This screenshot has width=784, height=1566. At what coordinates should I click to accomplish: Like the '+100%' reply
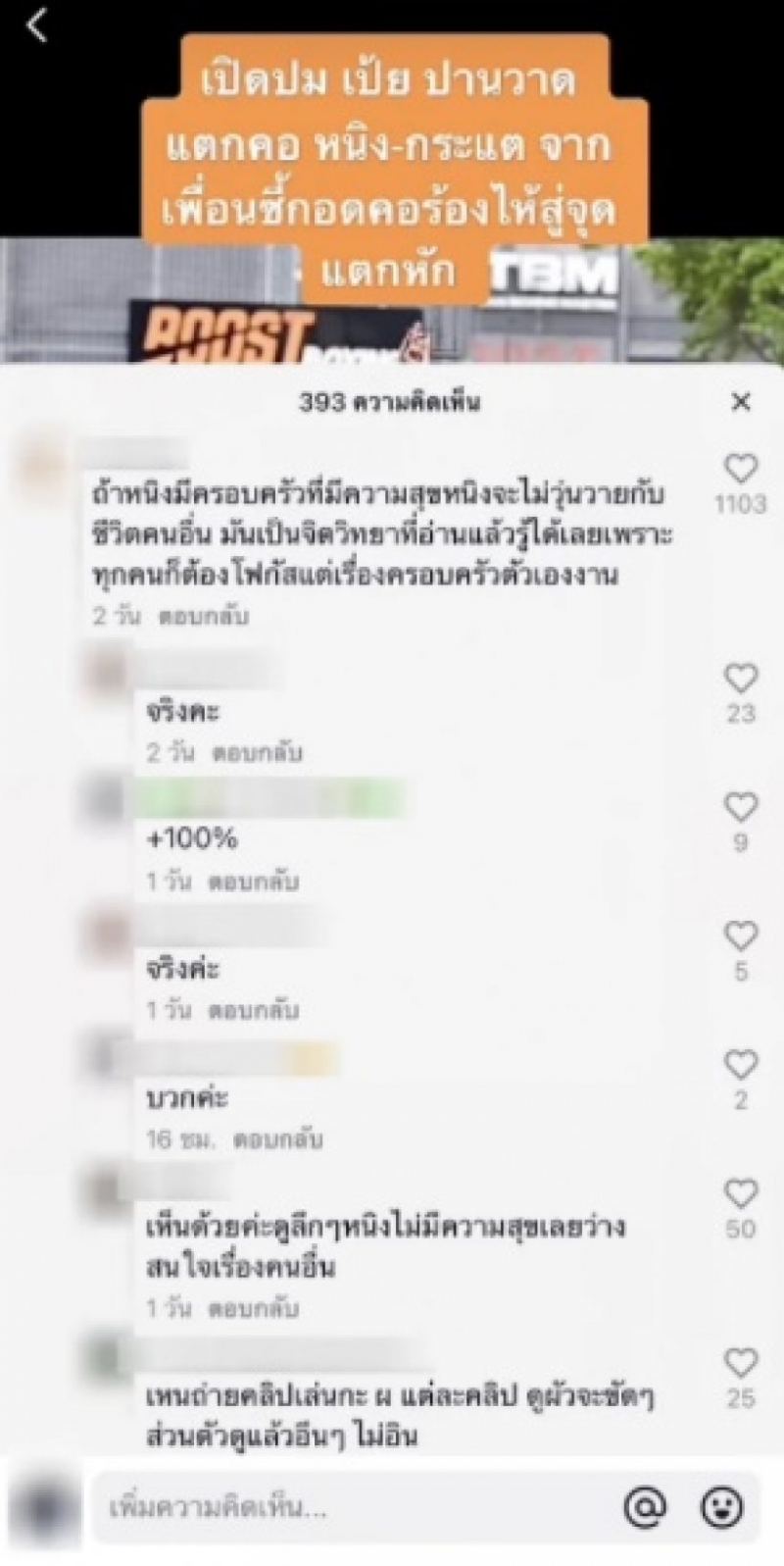point(741,807)
